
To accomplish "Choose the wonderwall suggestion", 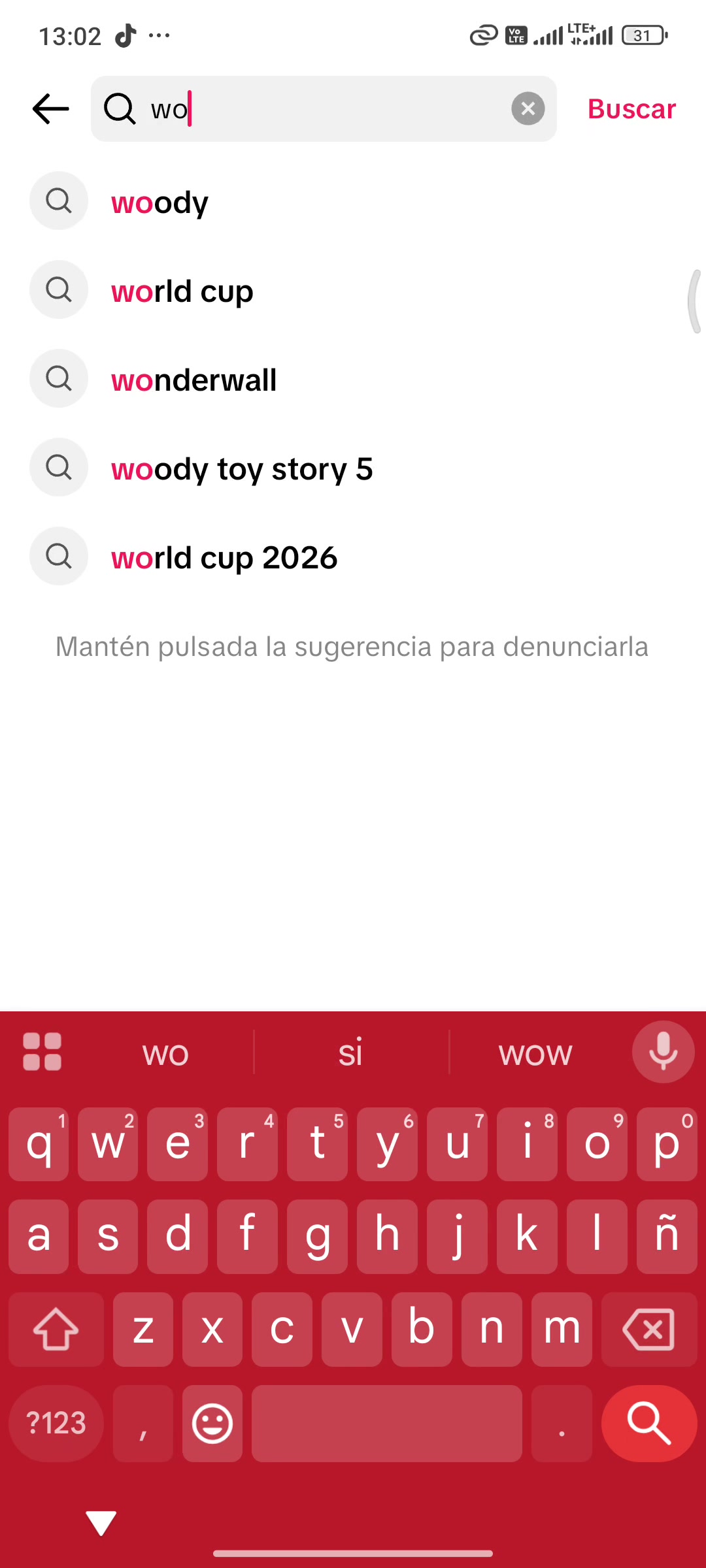I will tap(353, 379).
